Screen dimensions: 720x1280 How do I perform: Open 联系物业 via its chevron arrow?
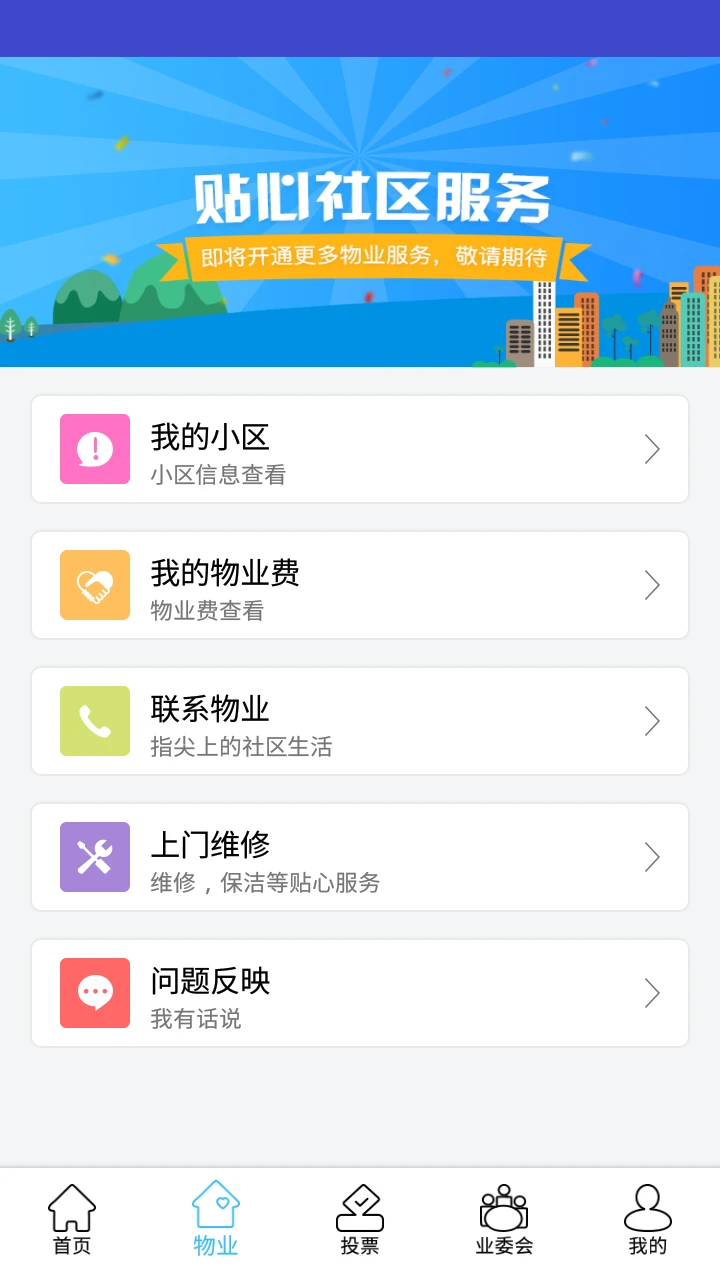(x=651, y=721)
